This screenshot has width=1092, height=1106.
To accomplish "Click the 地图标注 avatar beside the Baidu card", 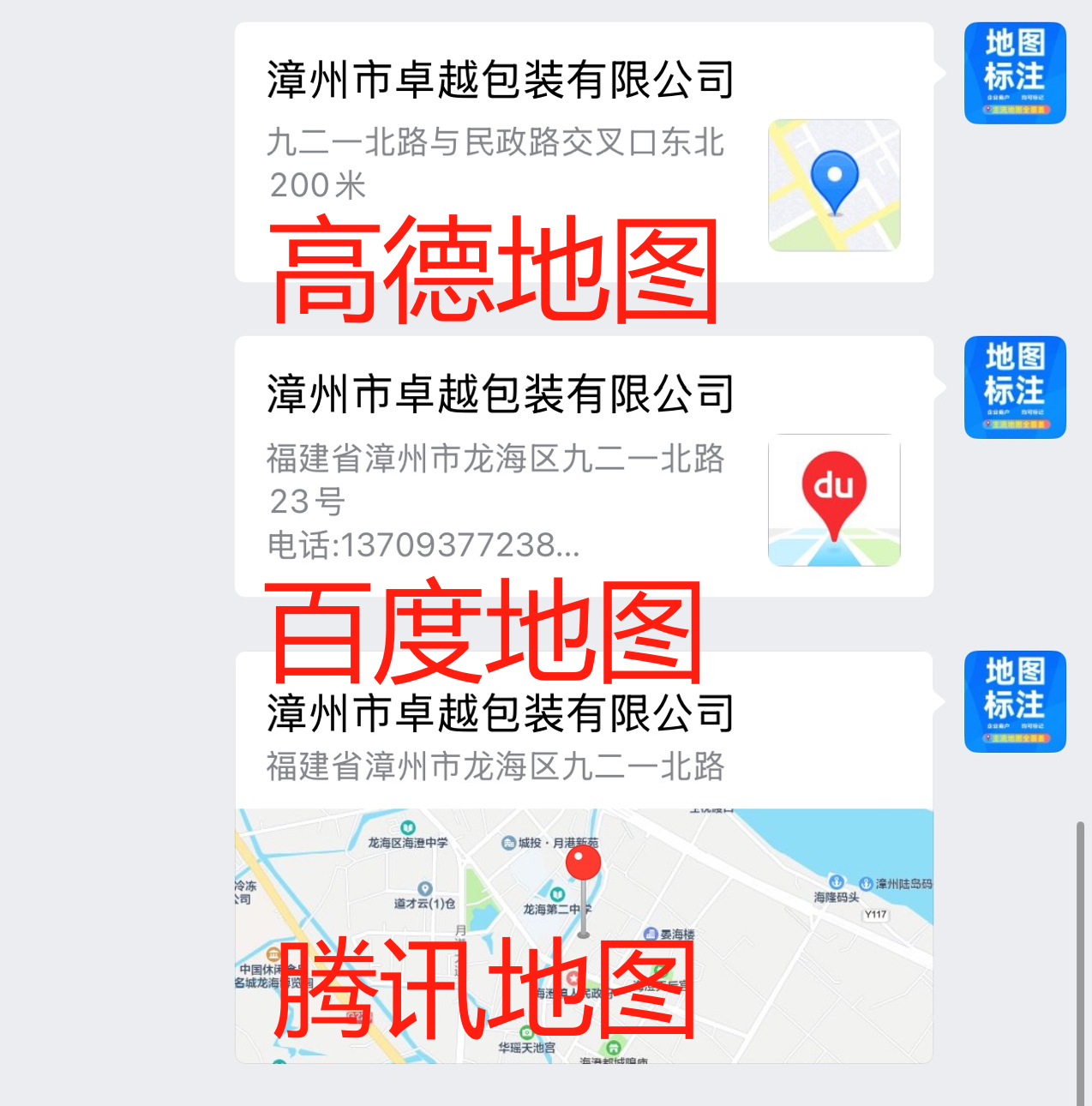I will 1015,386.
